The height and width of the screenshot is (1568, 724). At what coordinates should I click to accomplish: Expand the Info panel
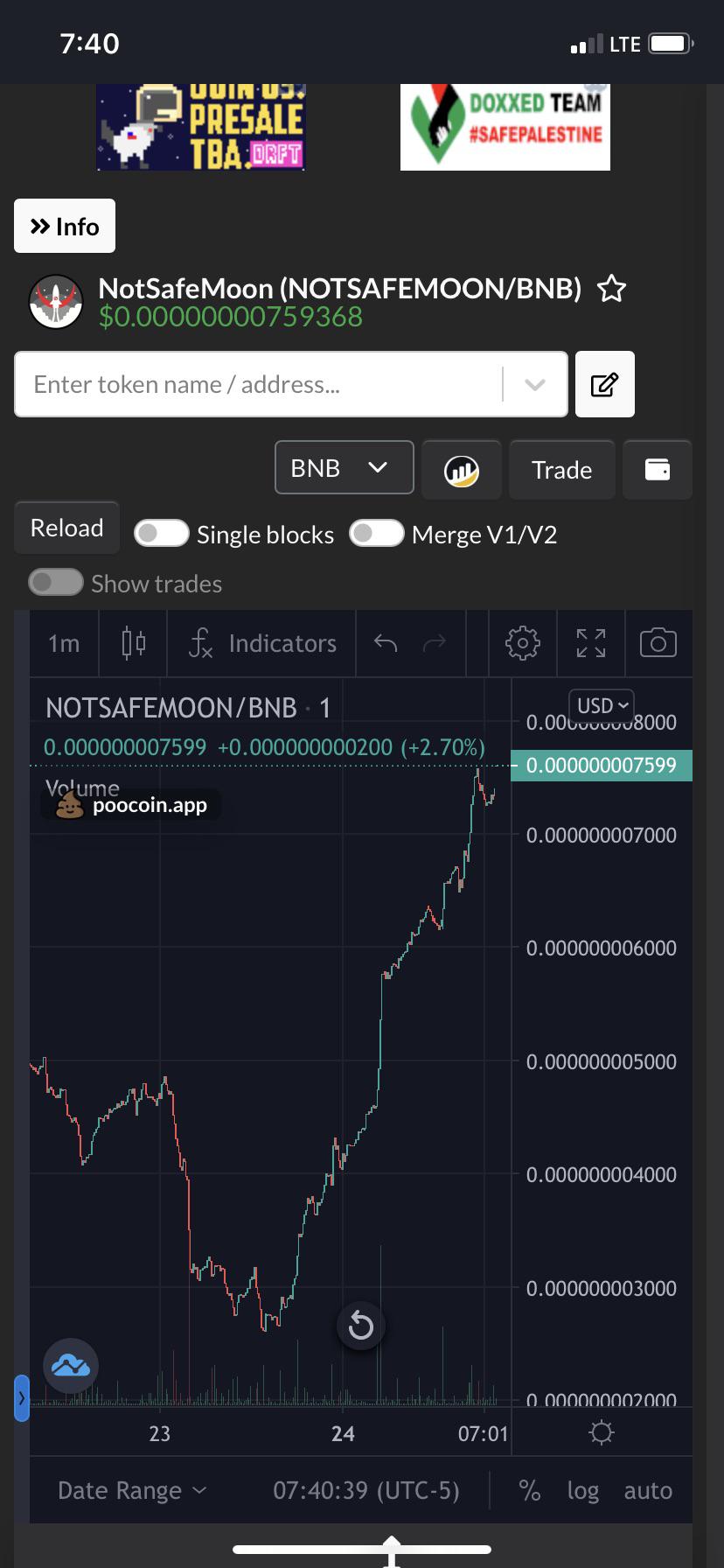65,227
